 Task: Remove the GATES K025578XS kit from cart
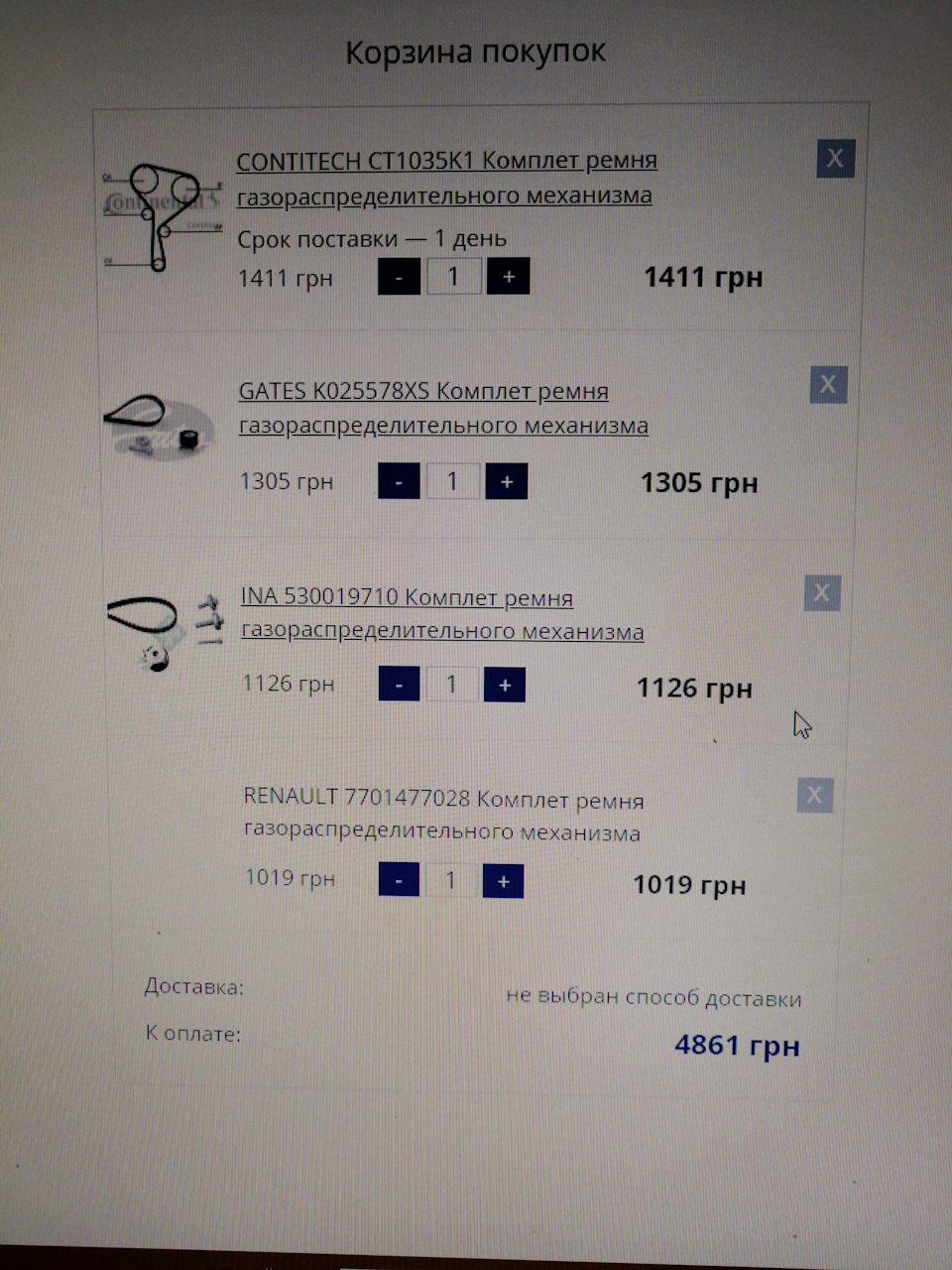(828, 385)
